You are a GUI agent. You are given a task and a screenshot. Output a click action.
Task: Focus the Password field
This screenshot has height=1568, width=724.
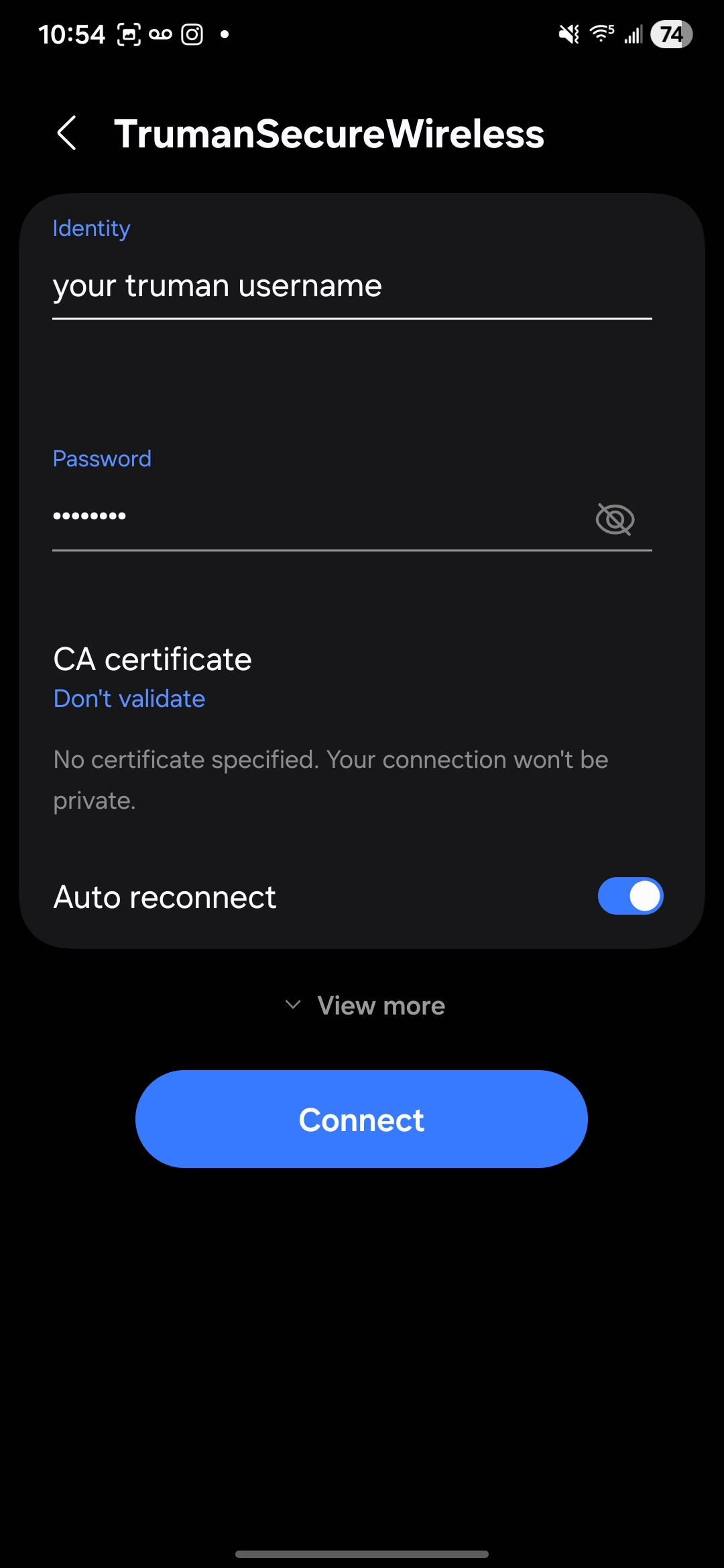(315, 517)
